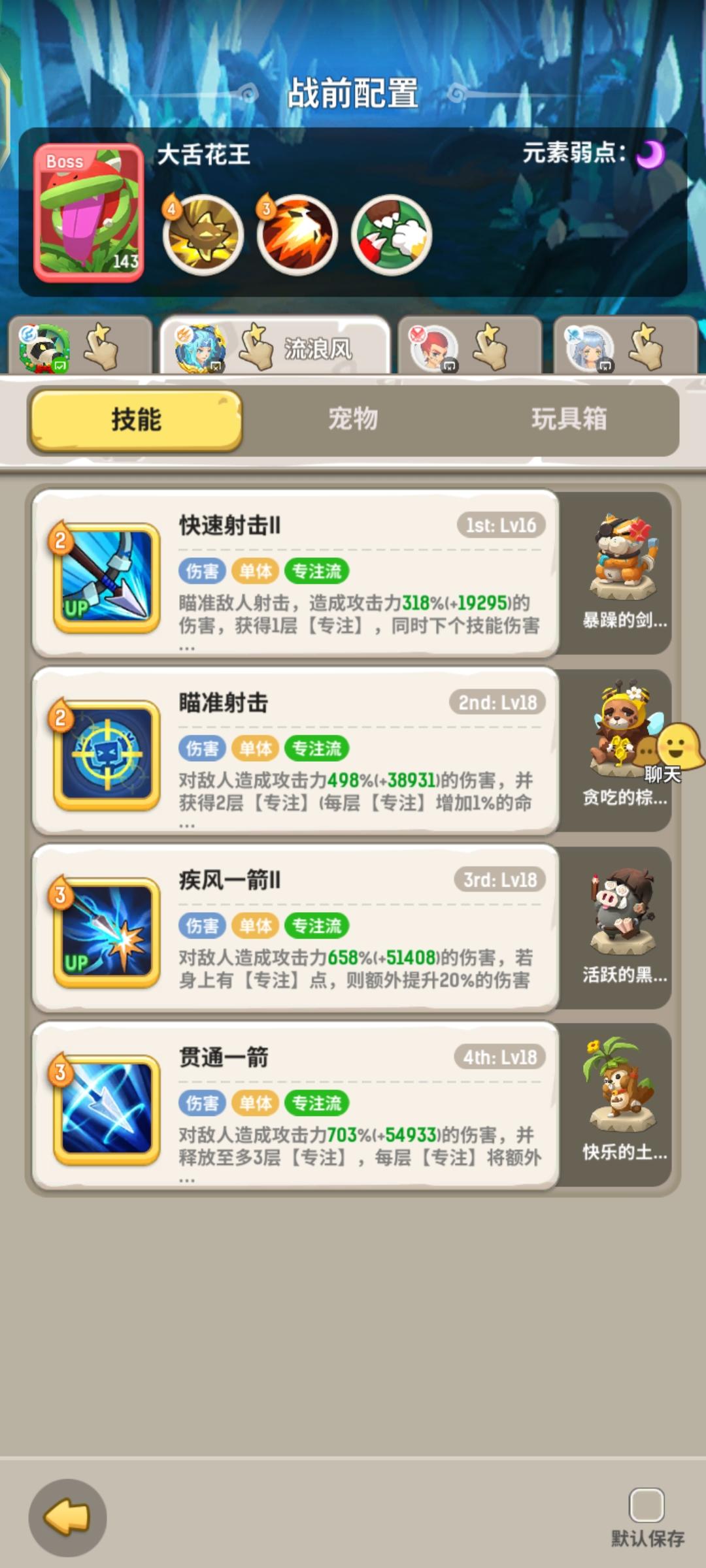Tick the 默认保存 checkbox
The image size is (706, 1568).
(x=647, y=1505)
